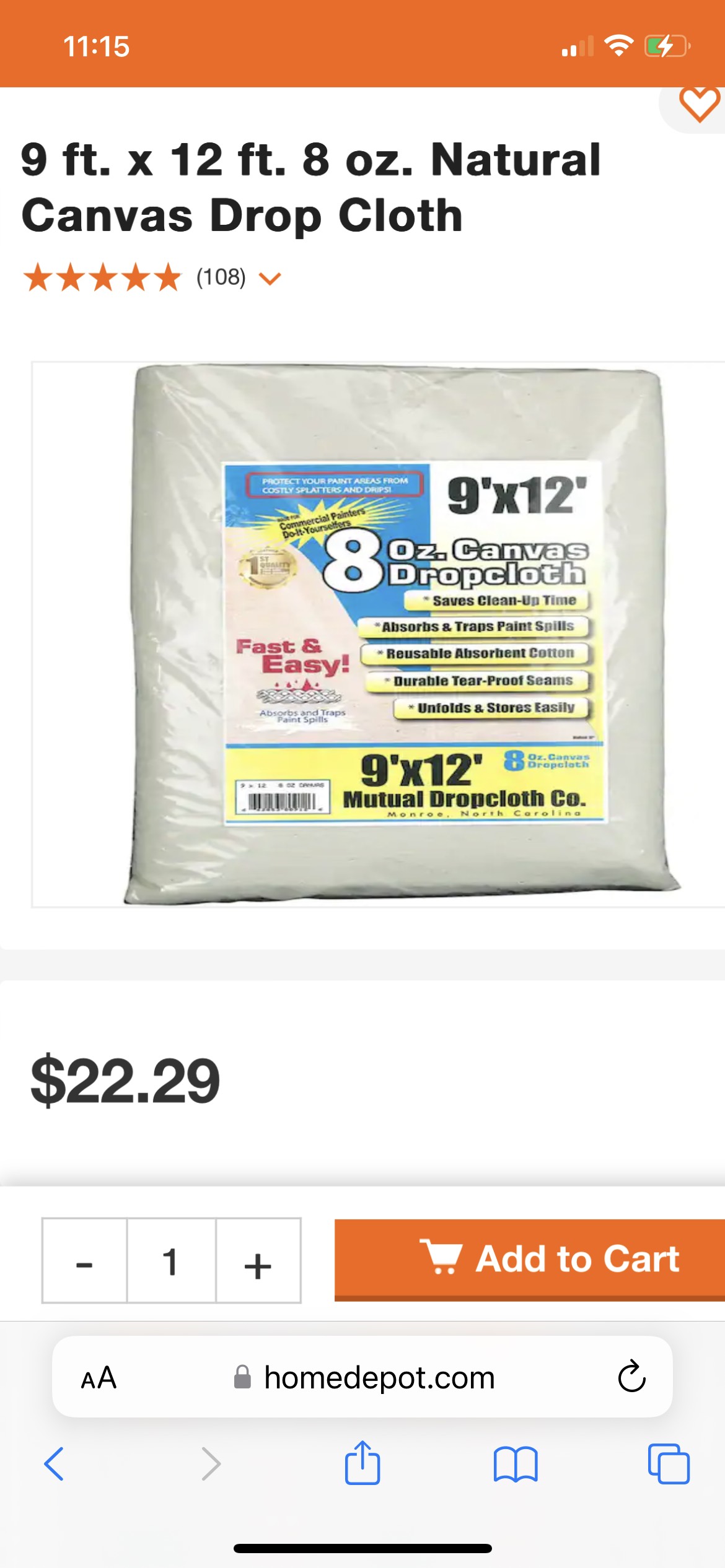Expand the 108 reviews rating dropdown
This screenshot has width=725, height=1568.
pyautogui.click(x=270, y=279)
